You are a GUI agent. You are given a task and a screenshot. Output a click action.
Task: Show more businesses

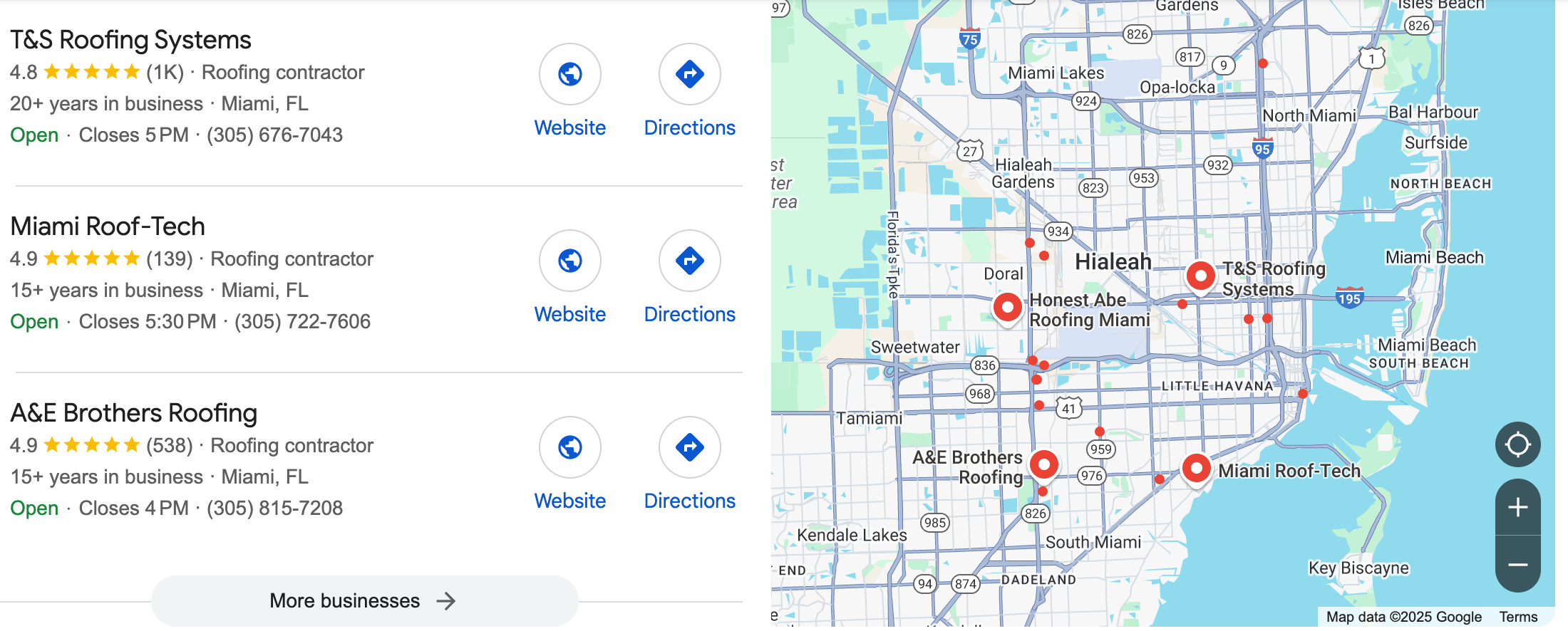363,601
